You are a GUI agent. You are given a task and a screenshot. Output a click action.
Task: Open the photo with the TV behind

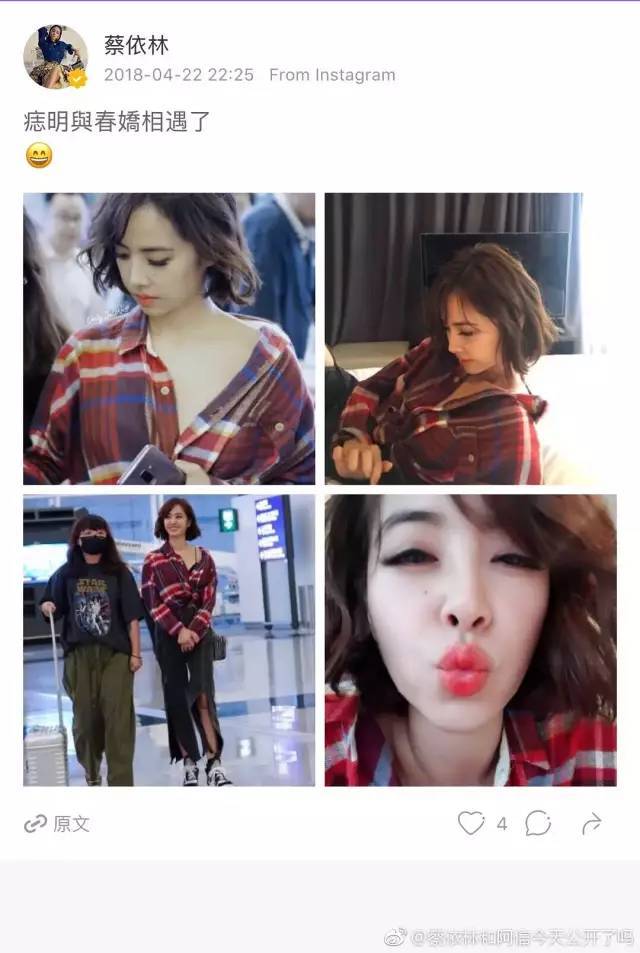pyautogui.click(x=470, y=338)
